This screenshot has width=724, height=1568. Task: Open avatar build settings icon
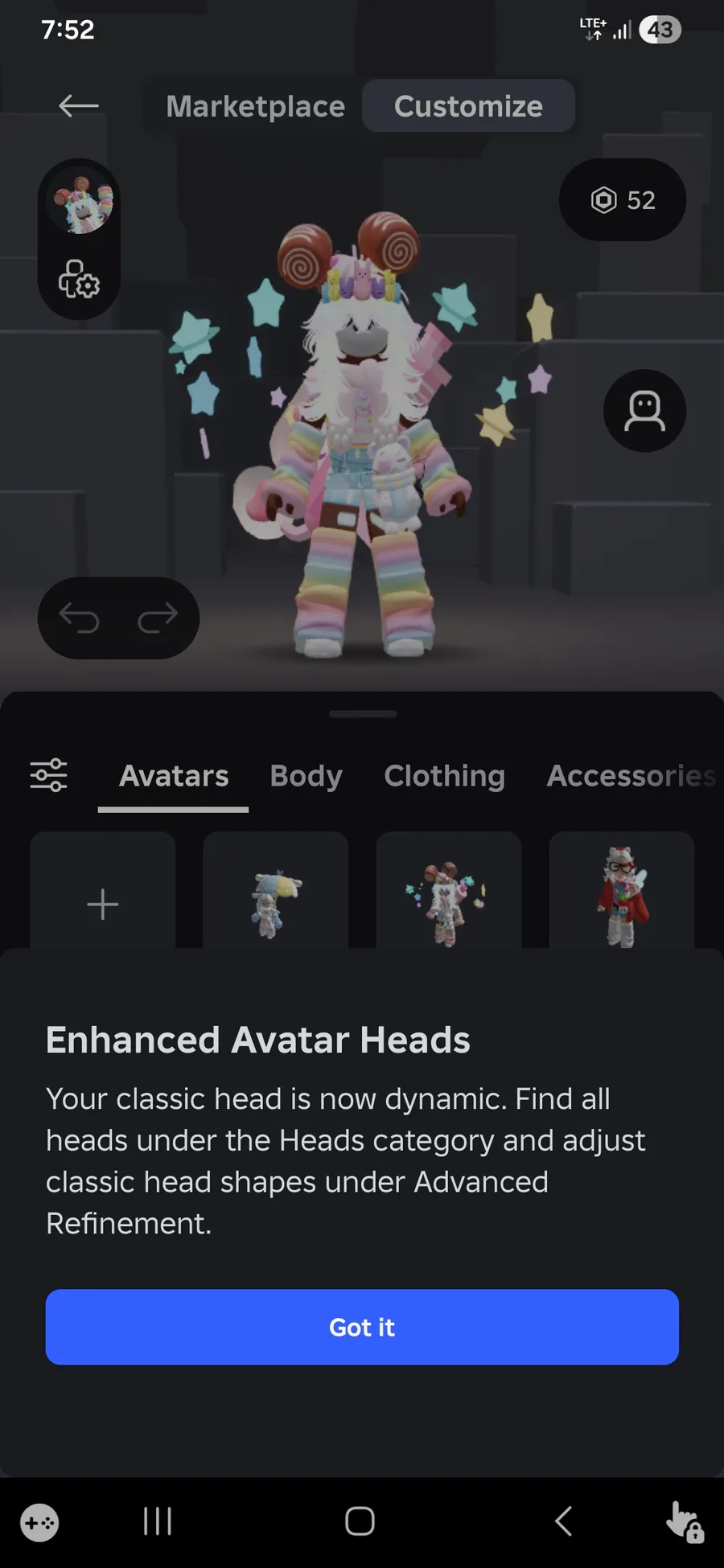coord(79,279)
